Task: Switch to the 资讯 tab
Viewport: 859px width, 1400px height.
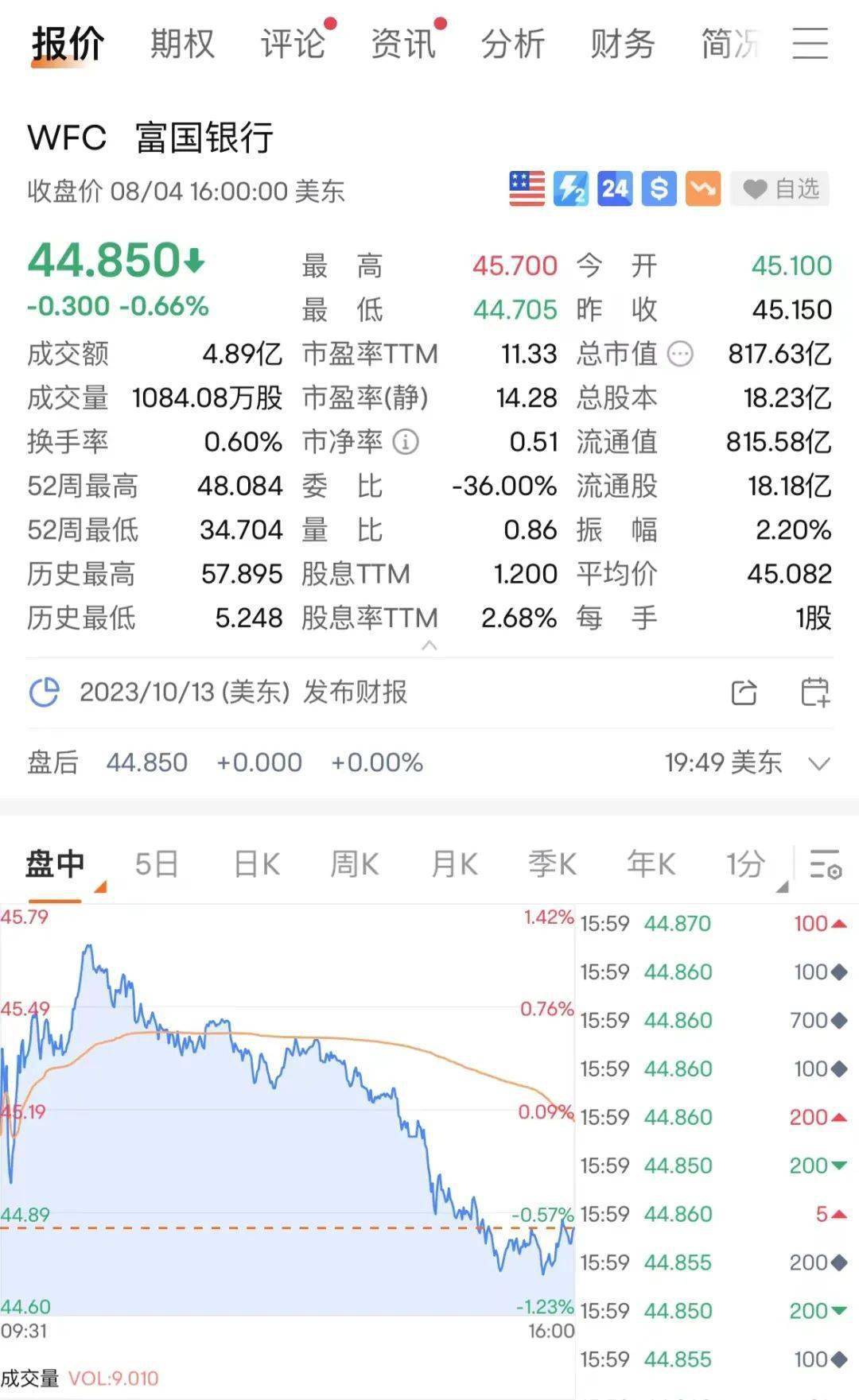Action: coord(402,44)
